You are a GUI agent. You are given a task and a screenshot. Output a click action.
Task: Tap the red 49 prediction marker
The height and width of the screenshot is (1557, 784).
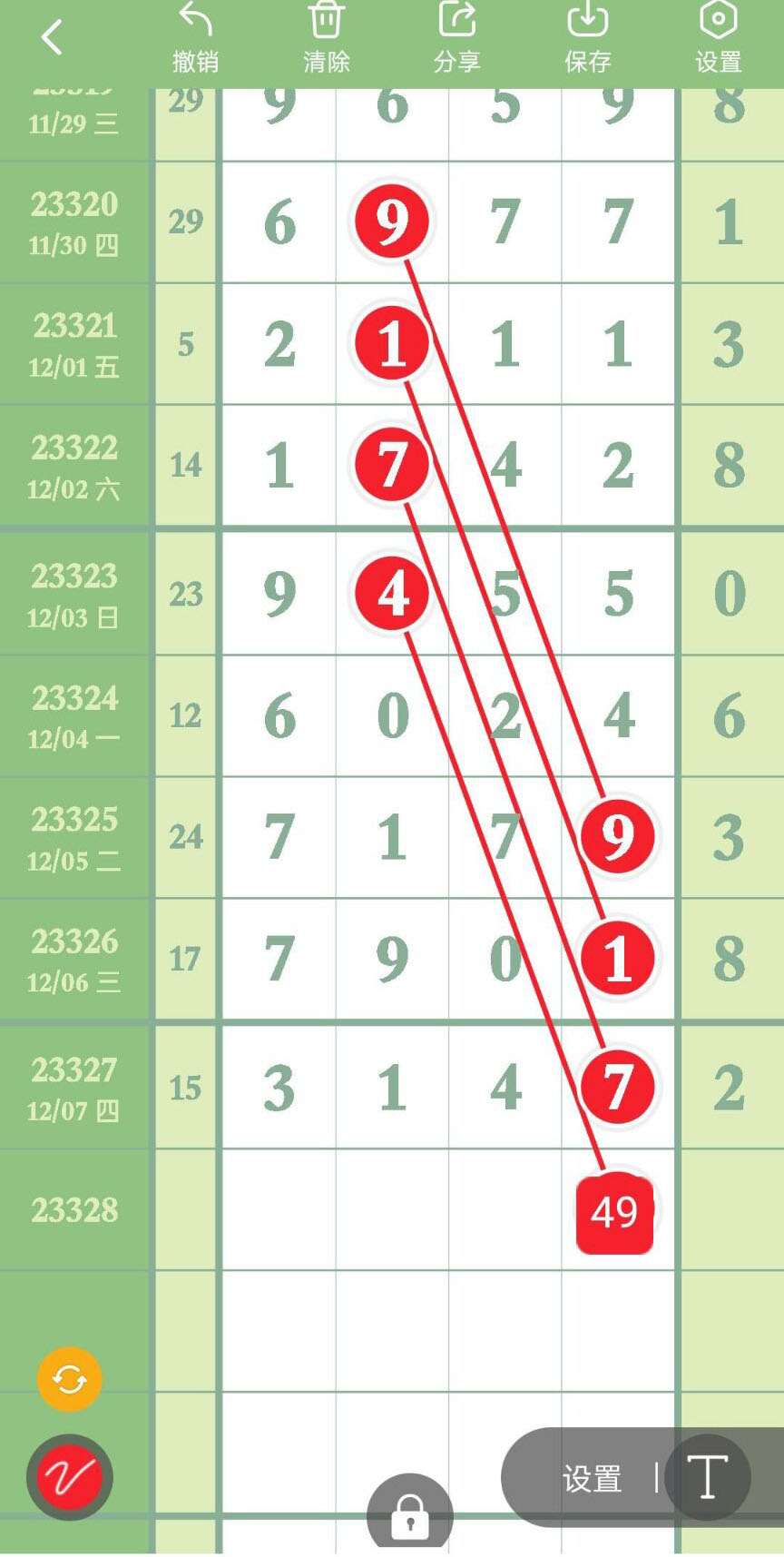pyautogui.click(x=615, y=1214)
